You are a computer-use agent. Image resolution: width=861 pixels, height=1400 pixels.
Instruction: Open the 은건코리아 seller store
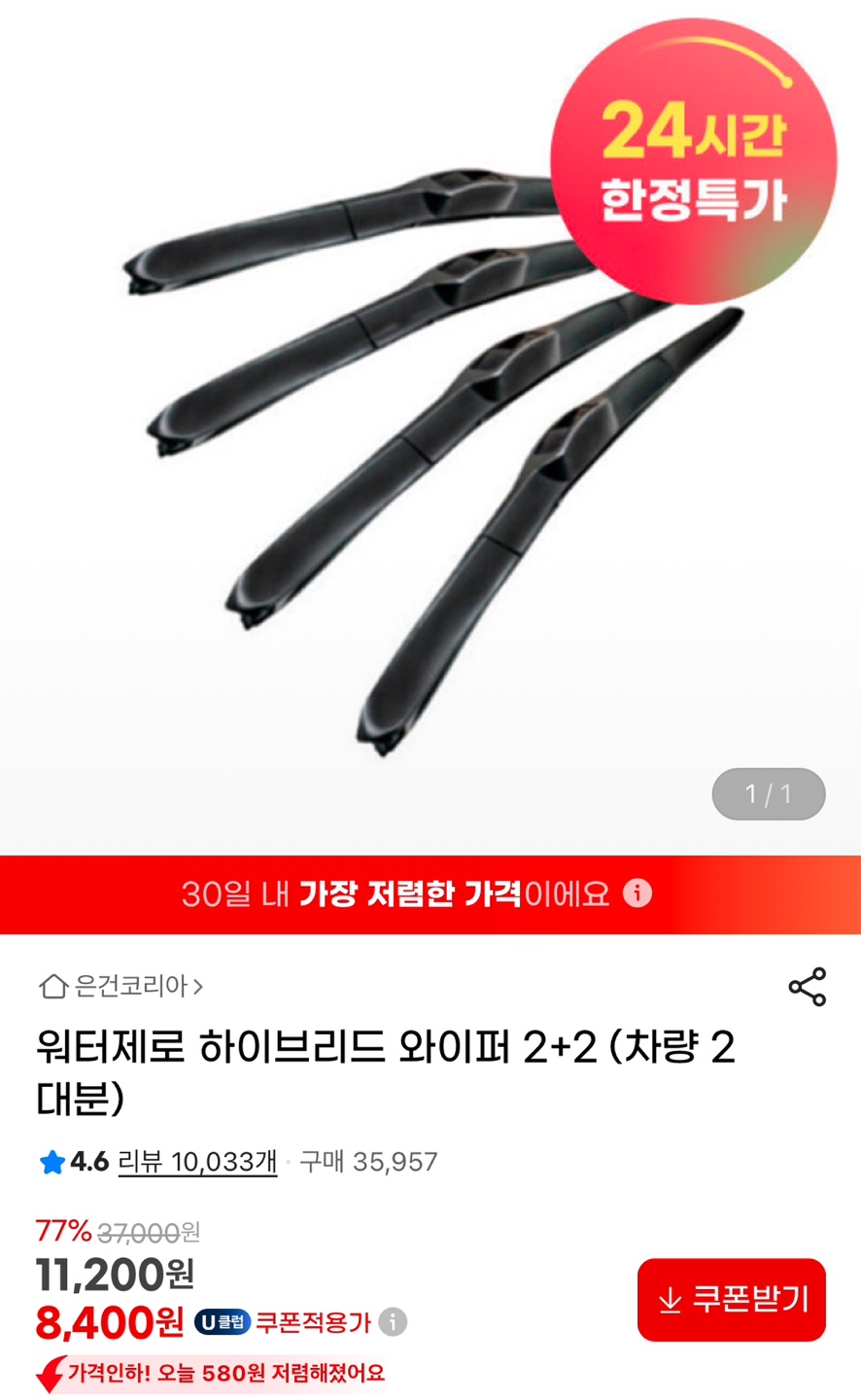pyautogui.click(x=121, y=986)
